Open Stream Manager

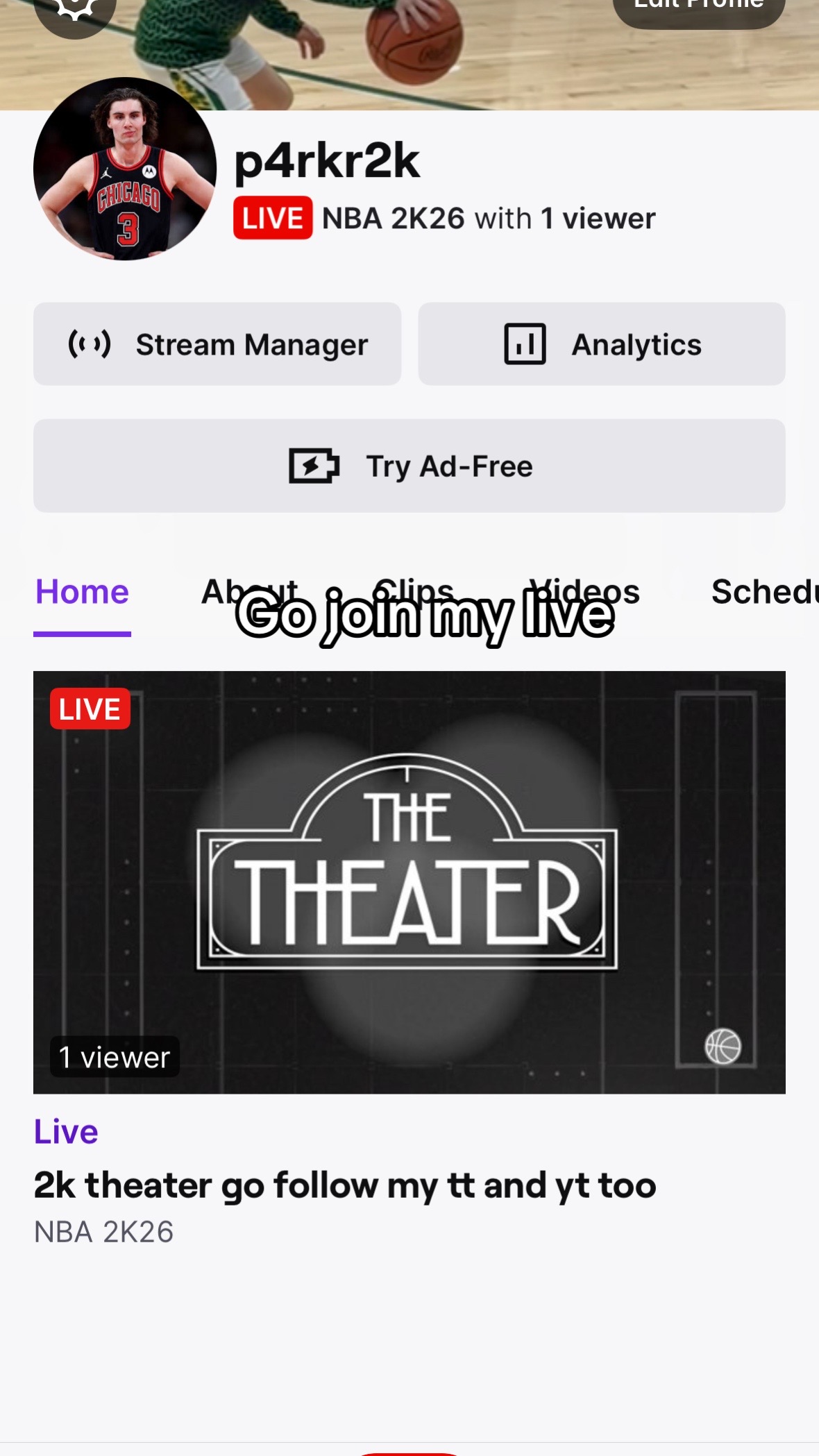tap(217, 344)
